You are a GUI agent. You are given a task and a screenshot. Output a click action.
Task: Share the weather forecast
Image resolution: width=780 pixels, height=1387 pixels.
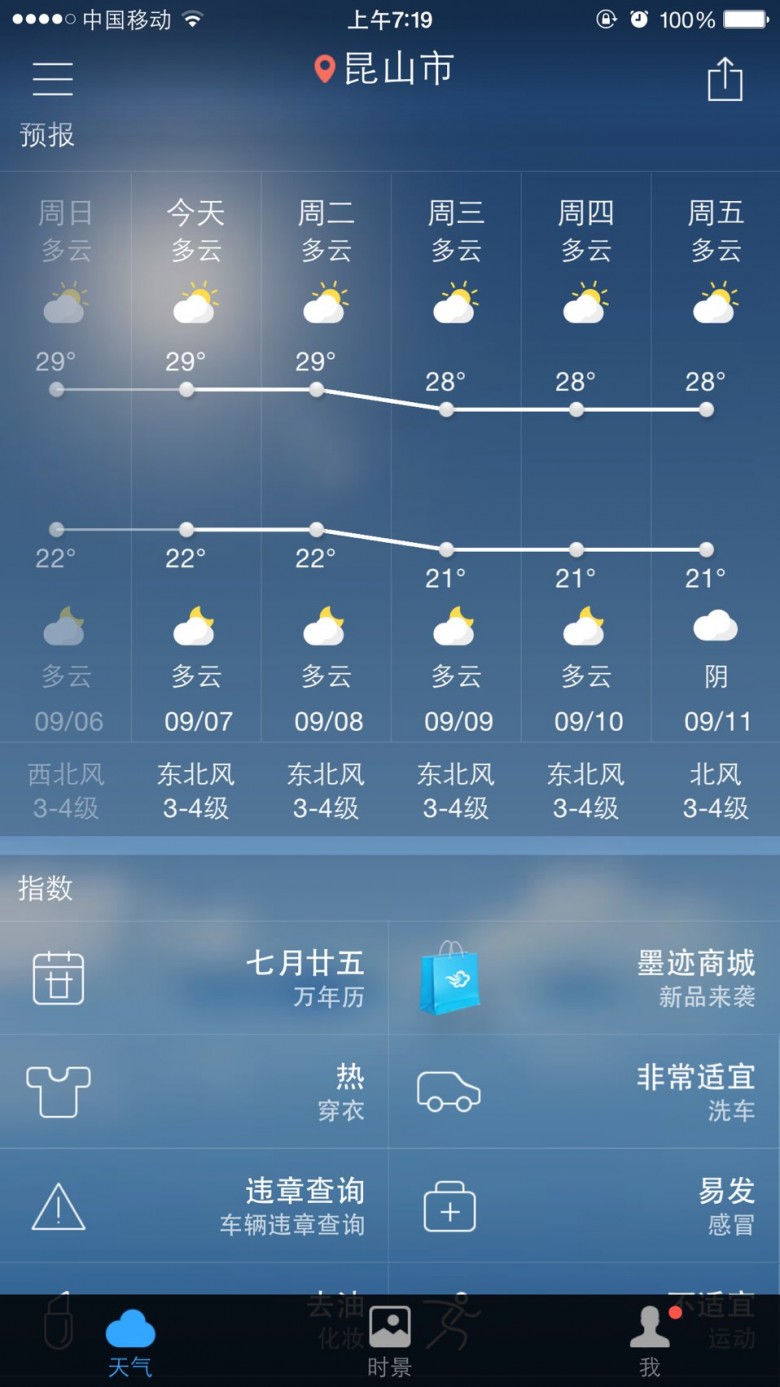tap(725, 79)
